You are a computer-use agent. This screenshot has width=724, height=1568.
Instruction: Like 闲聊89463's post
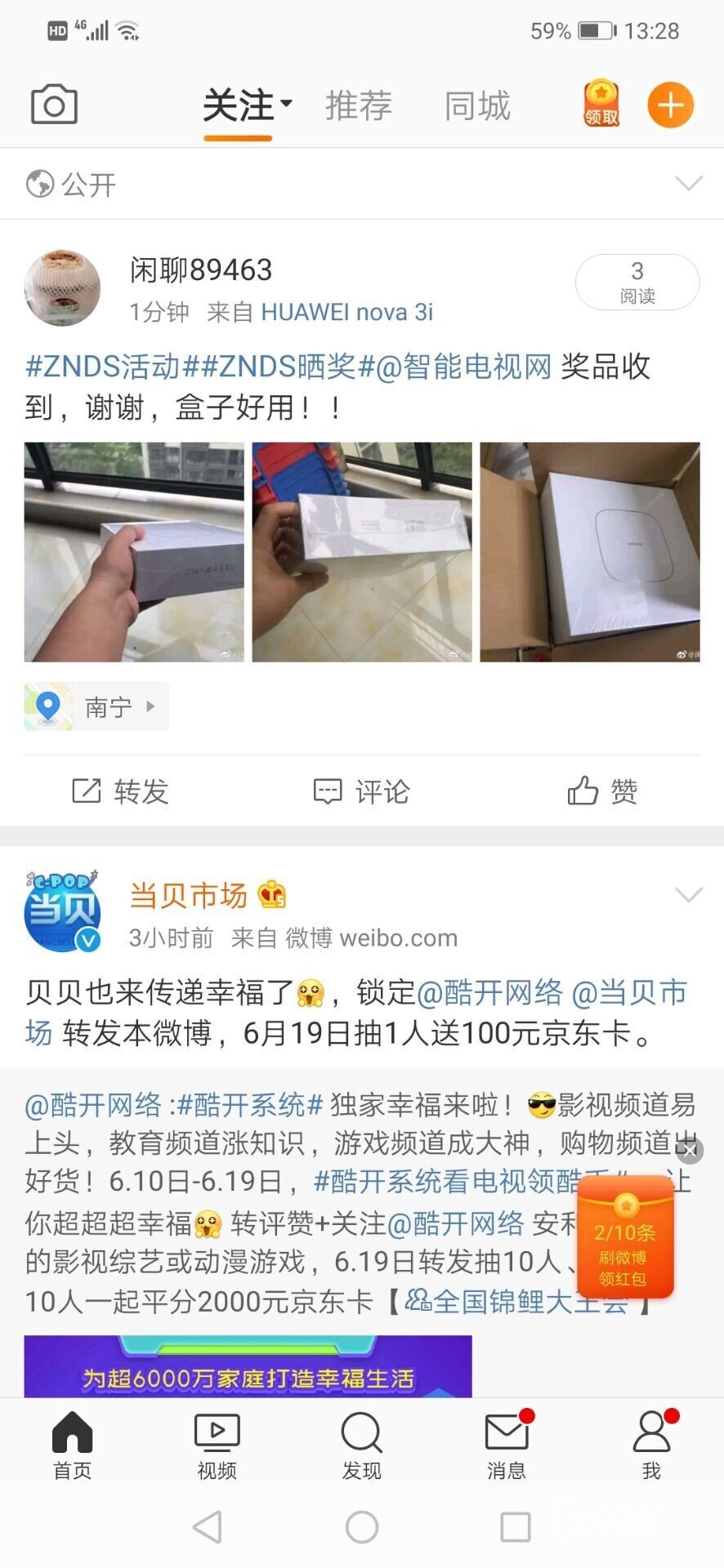pyautogui.click(x=602, y=791)
